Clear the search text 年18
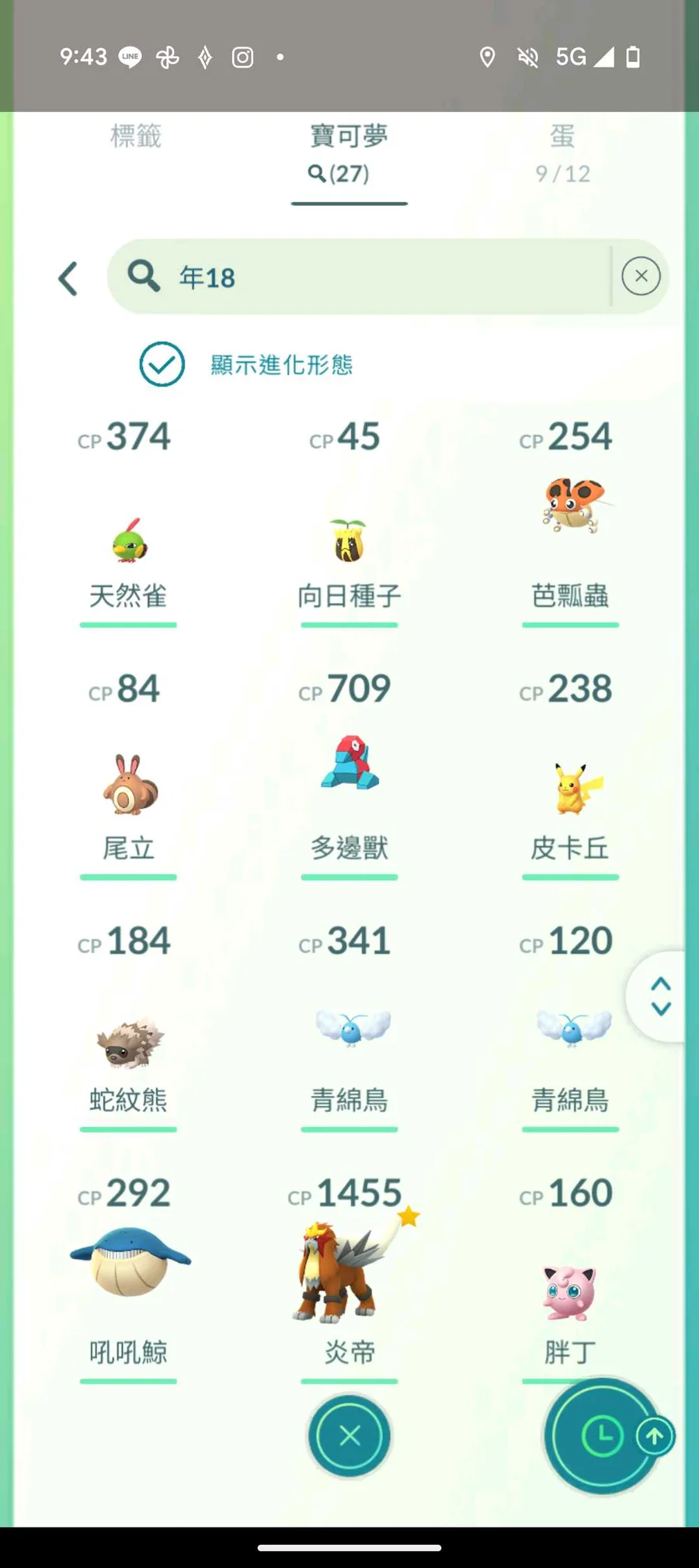699x1568 pixels. [641, 276]
